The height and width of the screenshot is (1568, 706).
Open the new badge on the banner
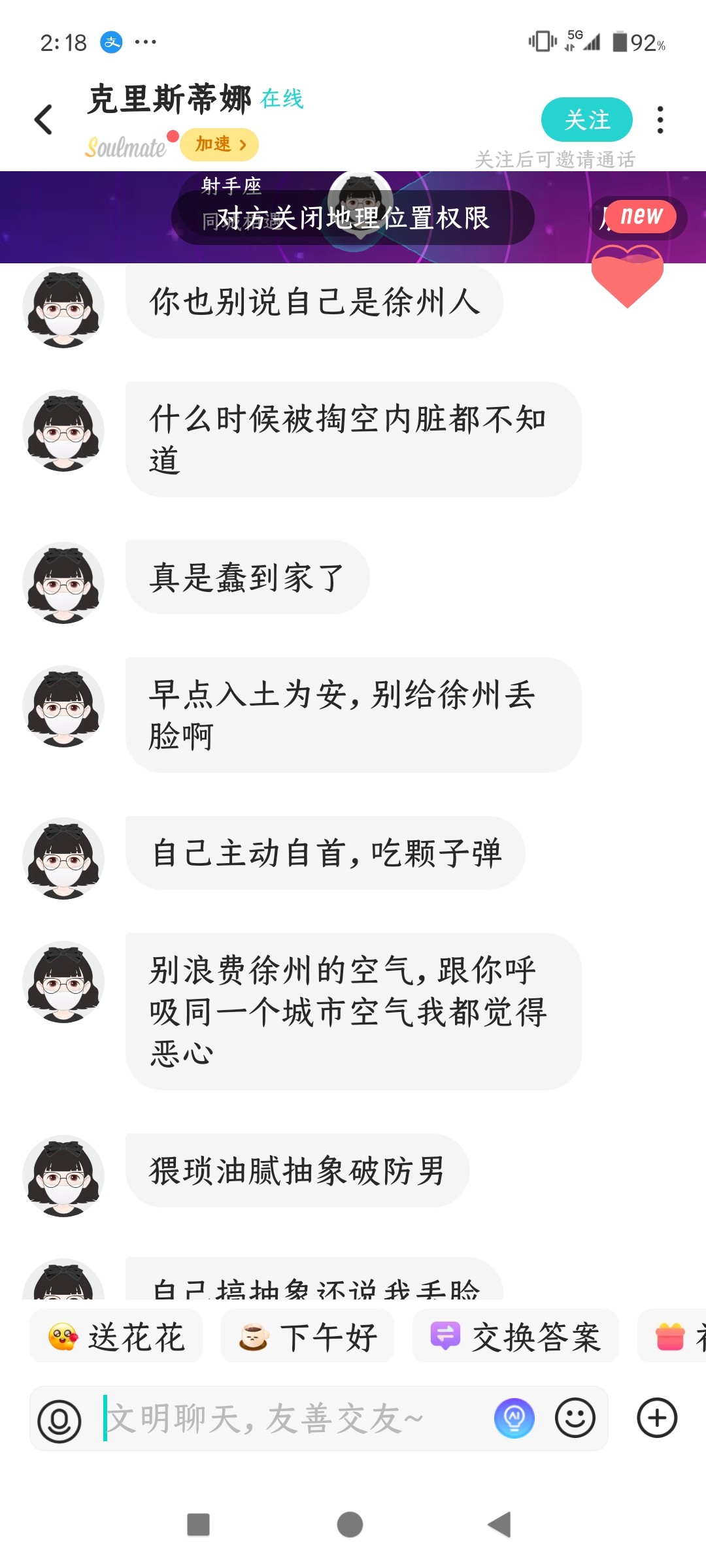pos(640,216)
